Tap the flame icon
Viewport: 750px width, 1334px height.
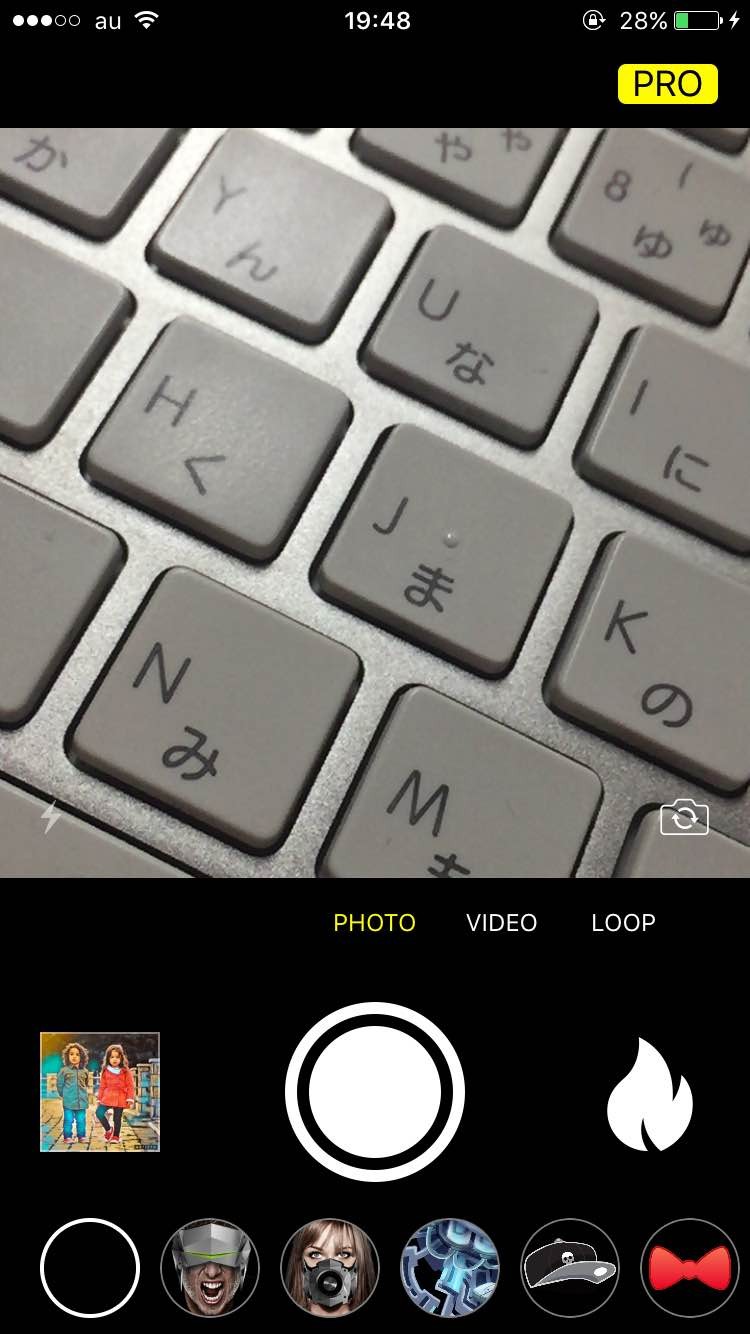[649, 1094]
